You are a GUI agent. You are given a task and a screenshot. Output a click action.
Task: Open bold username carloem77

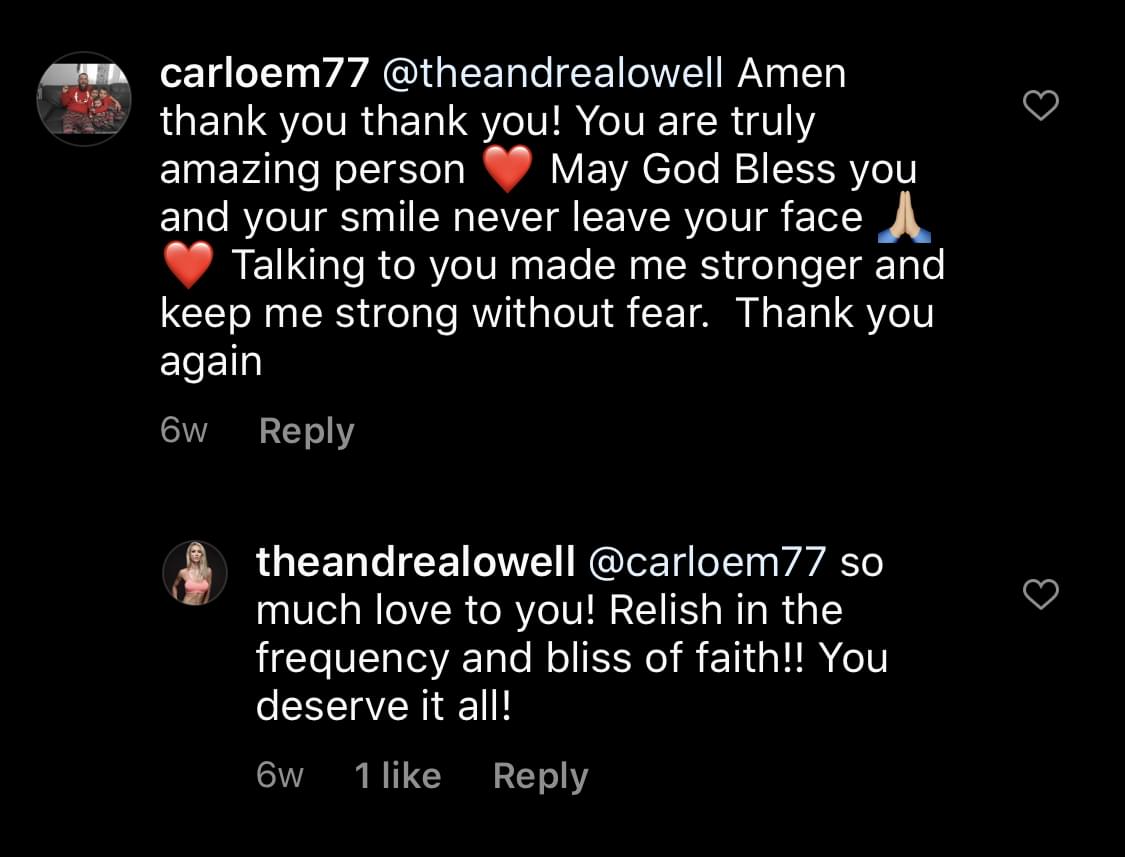(x=264, y=73)
